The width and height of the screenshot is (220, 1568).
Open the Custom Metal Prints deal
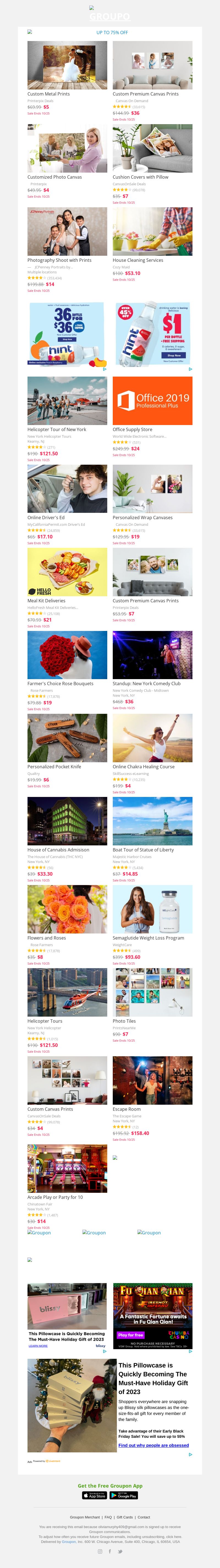coord(67,65)
